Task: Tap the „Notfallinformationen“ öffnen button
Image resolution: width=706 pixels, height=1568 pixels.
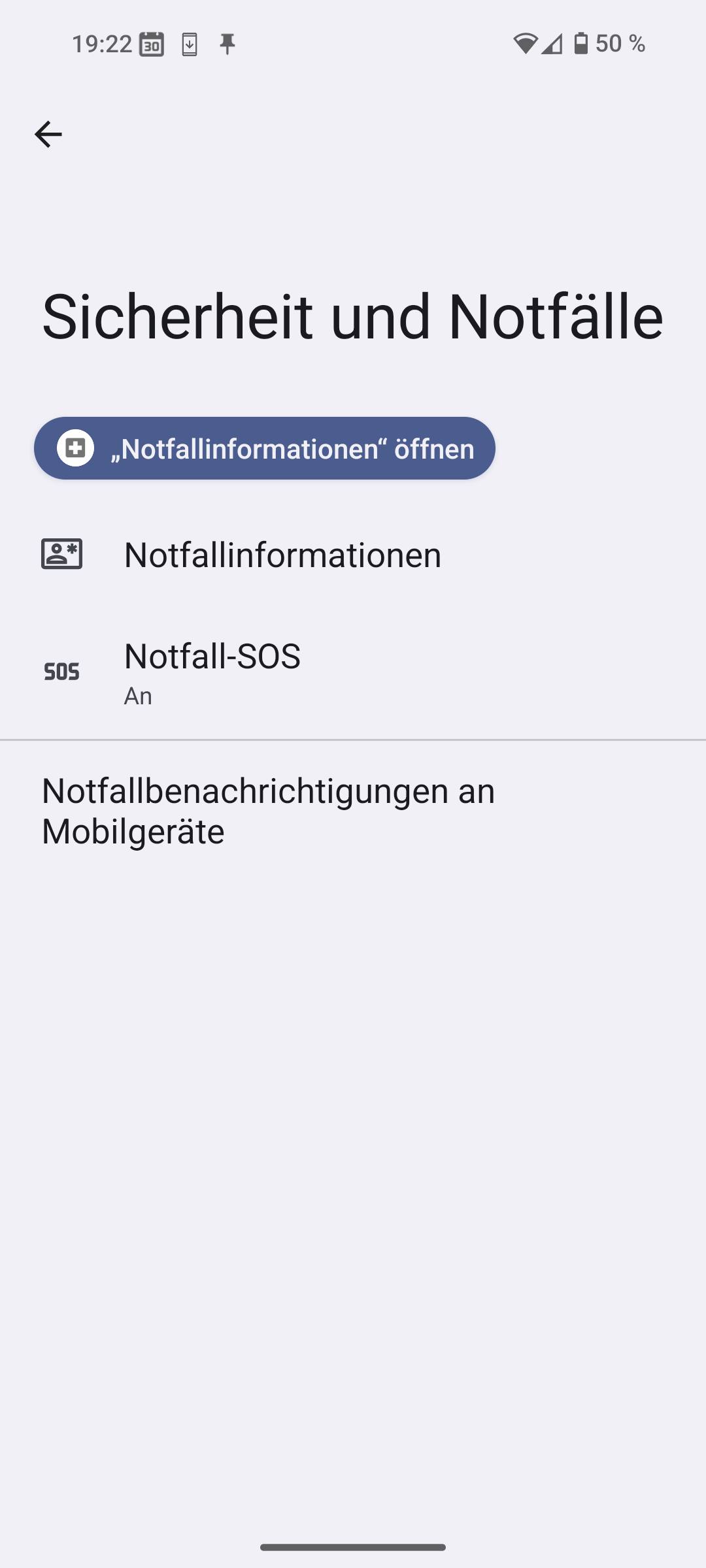Action: (x=265, y=448)
